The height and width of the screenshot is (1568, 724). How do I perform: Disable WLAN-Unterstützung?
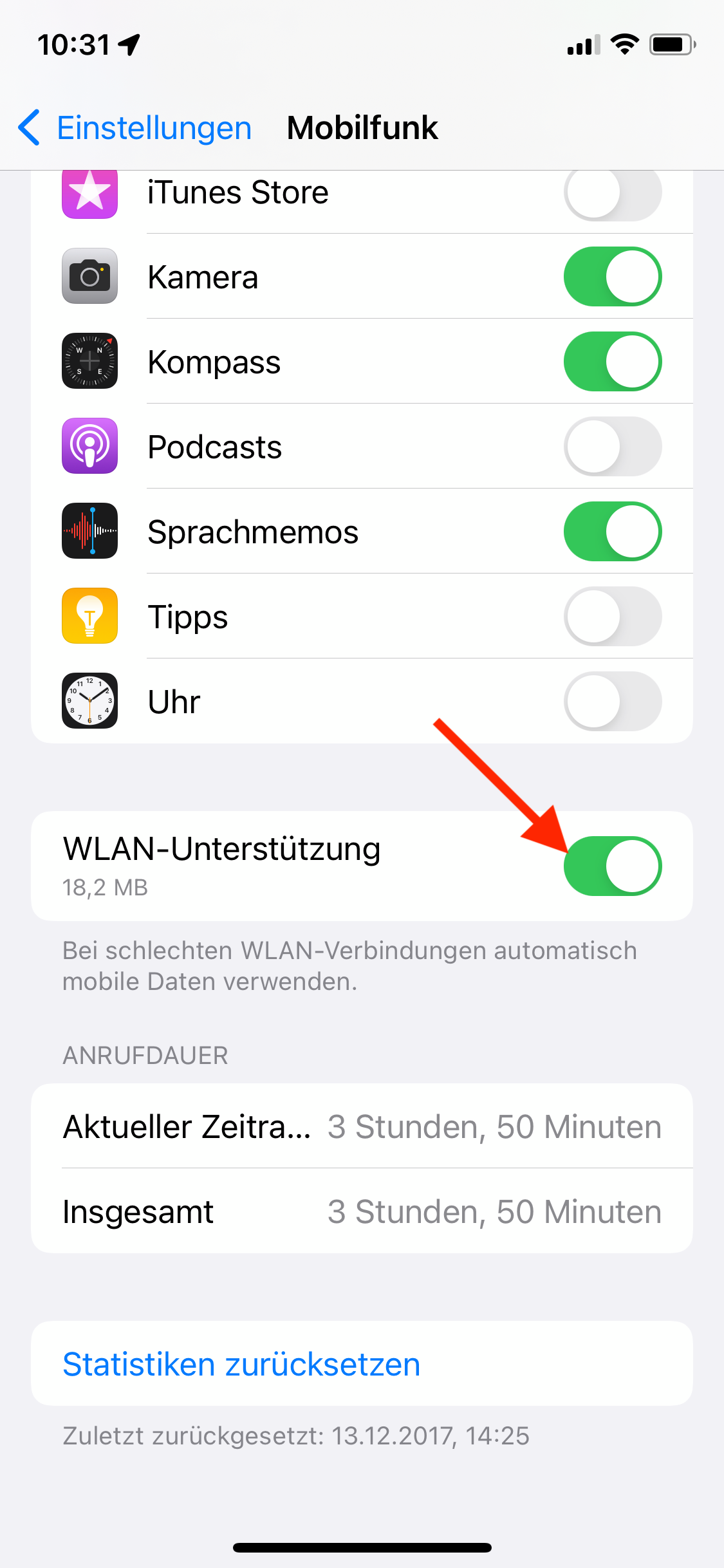click(x=613, y=866)
